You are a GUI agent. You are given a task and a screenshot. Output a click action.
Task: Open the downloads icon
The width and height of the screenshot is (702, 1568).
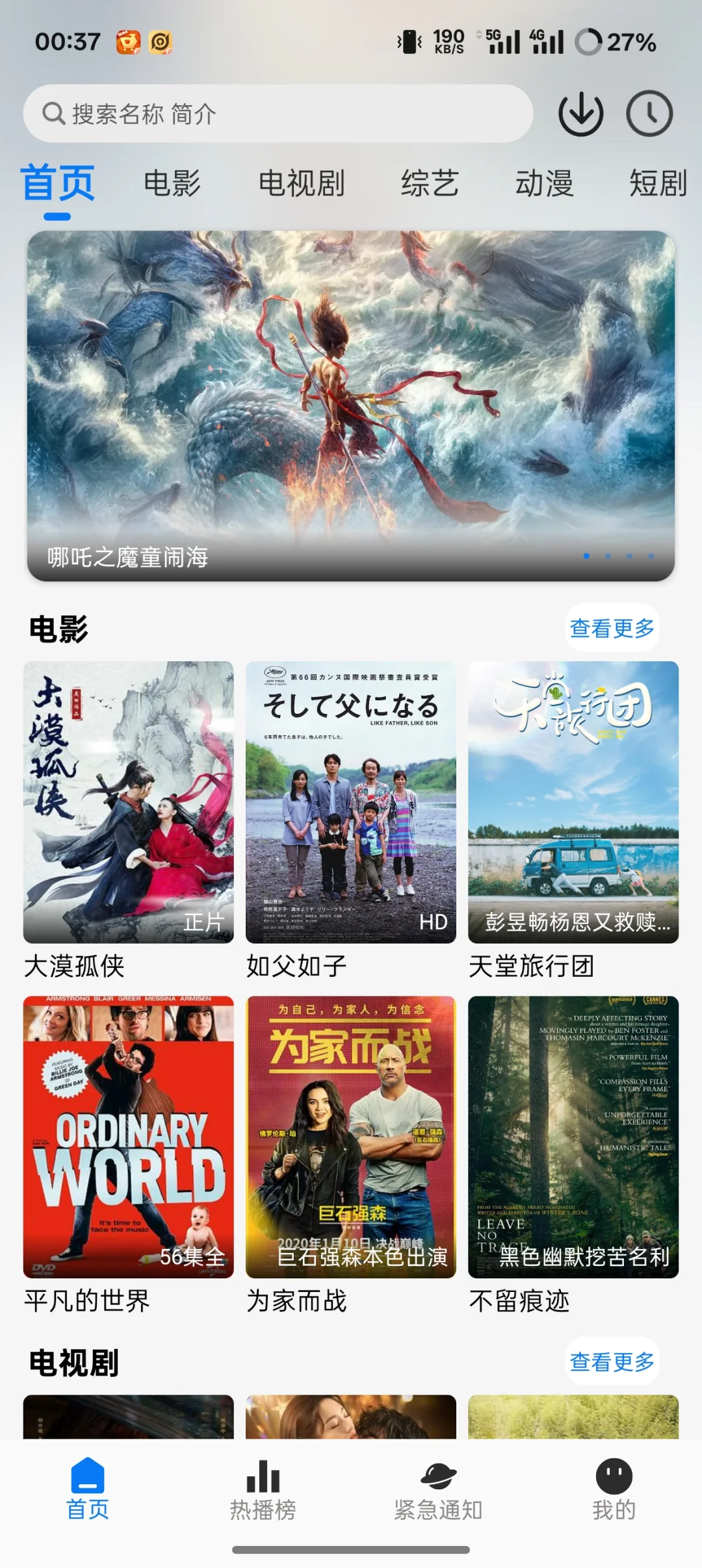[x=580, y=114]
